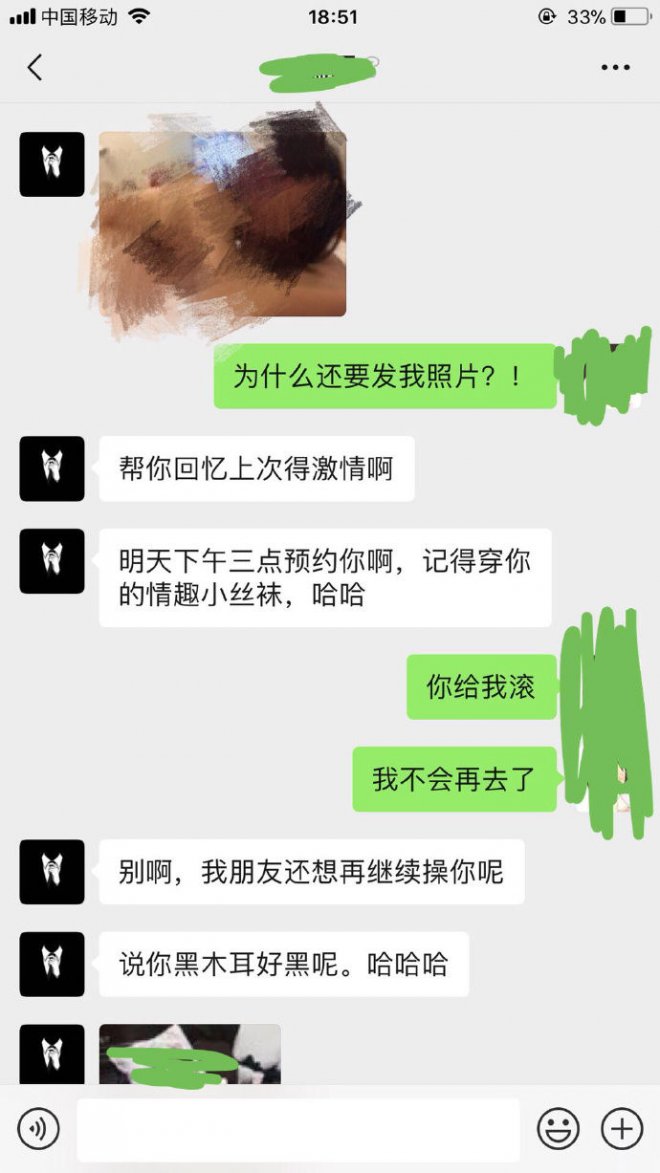Go back to the chat list
Viewport: 660px width, 1173px height.
click(35, 68)
